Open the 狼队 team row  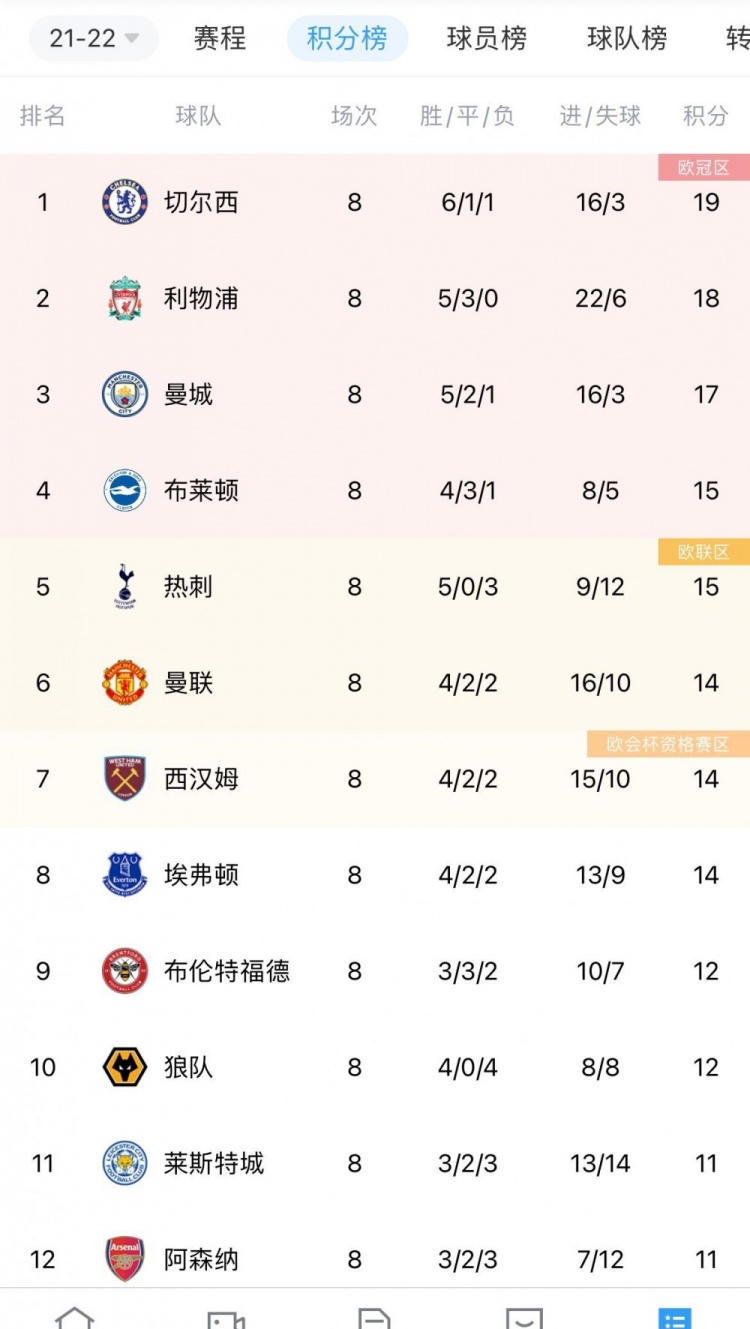(x=375, y=1067)
